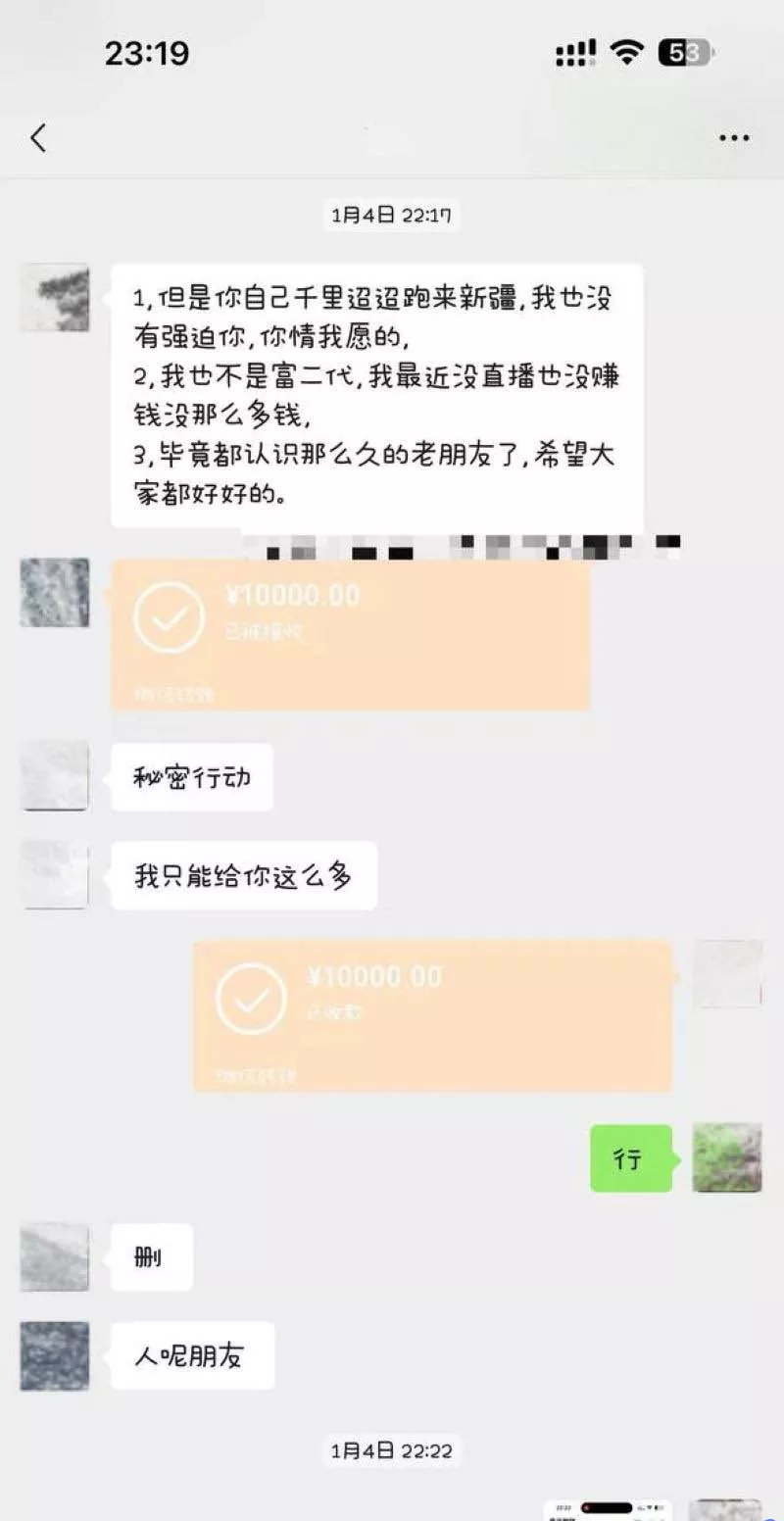Image resolution: width=784 pixels, height=1521 pixels.
Task: Open the three-dot chat options menu
Action: [734, 138]
